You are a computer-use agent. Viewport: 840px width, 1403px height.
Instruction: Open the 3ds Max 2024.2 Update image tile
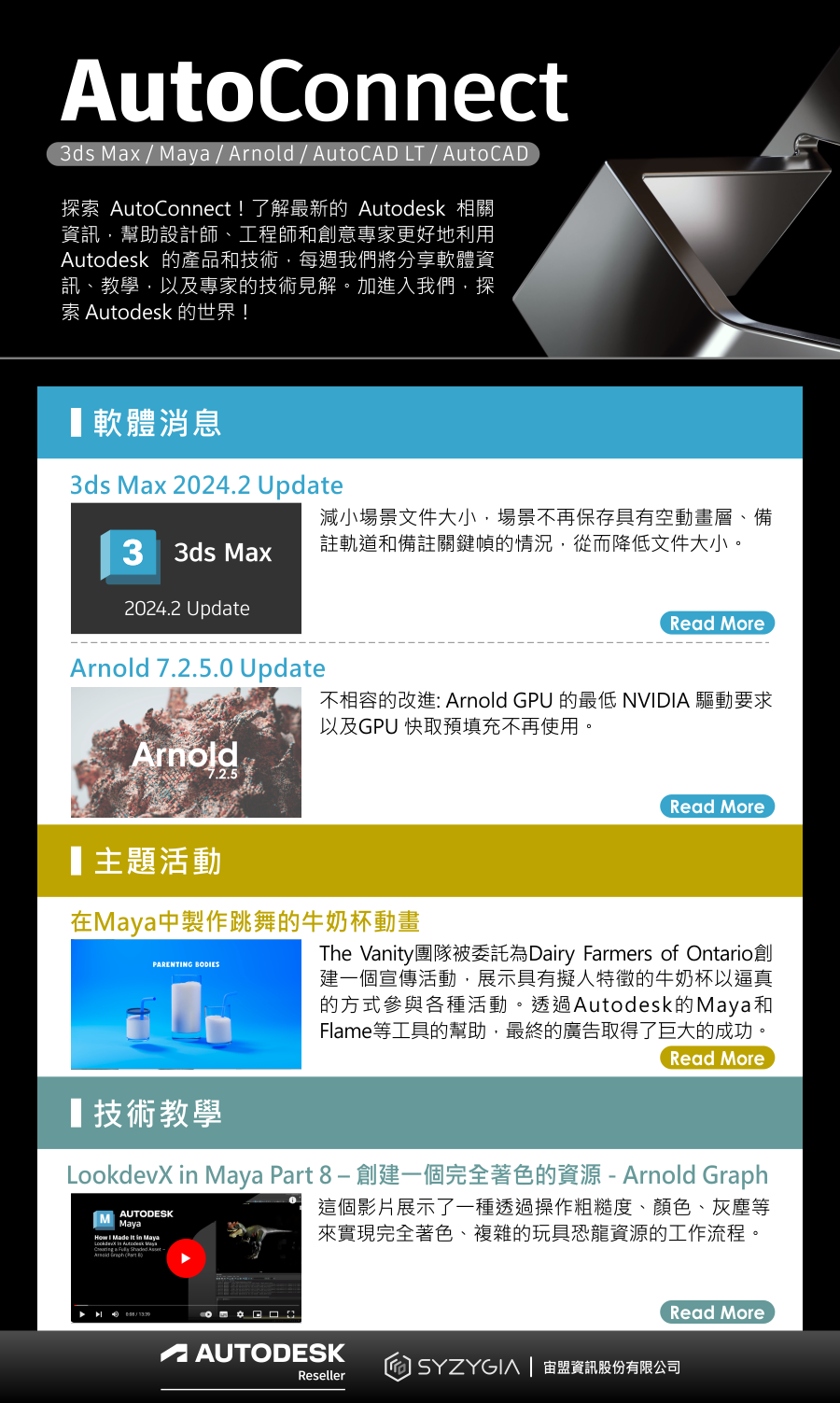pos(186,568)
